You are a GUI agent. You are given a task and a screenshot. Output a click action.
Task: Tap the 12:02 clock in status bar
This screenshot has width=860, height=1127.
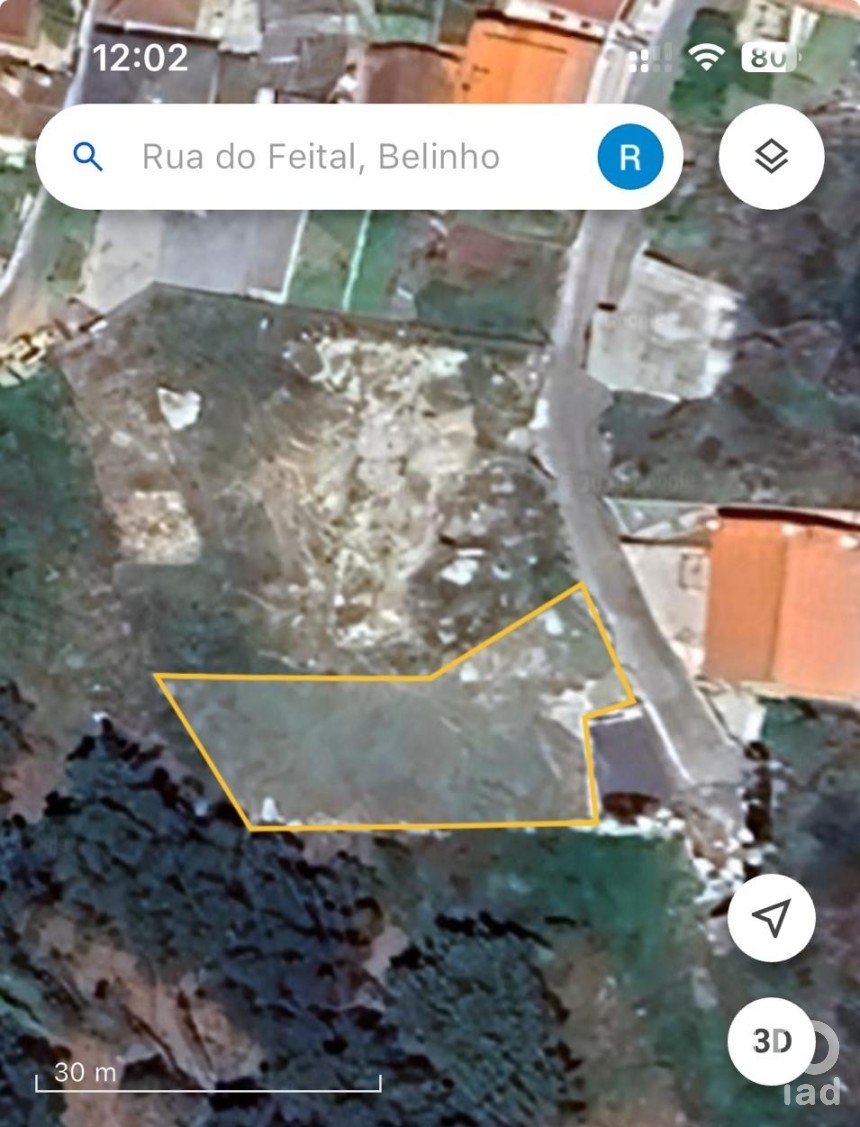pos(140,58)
